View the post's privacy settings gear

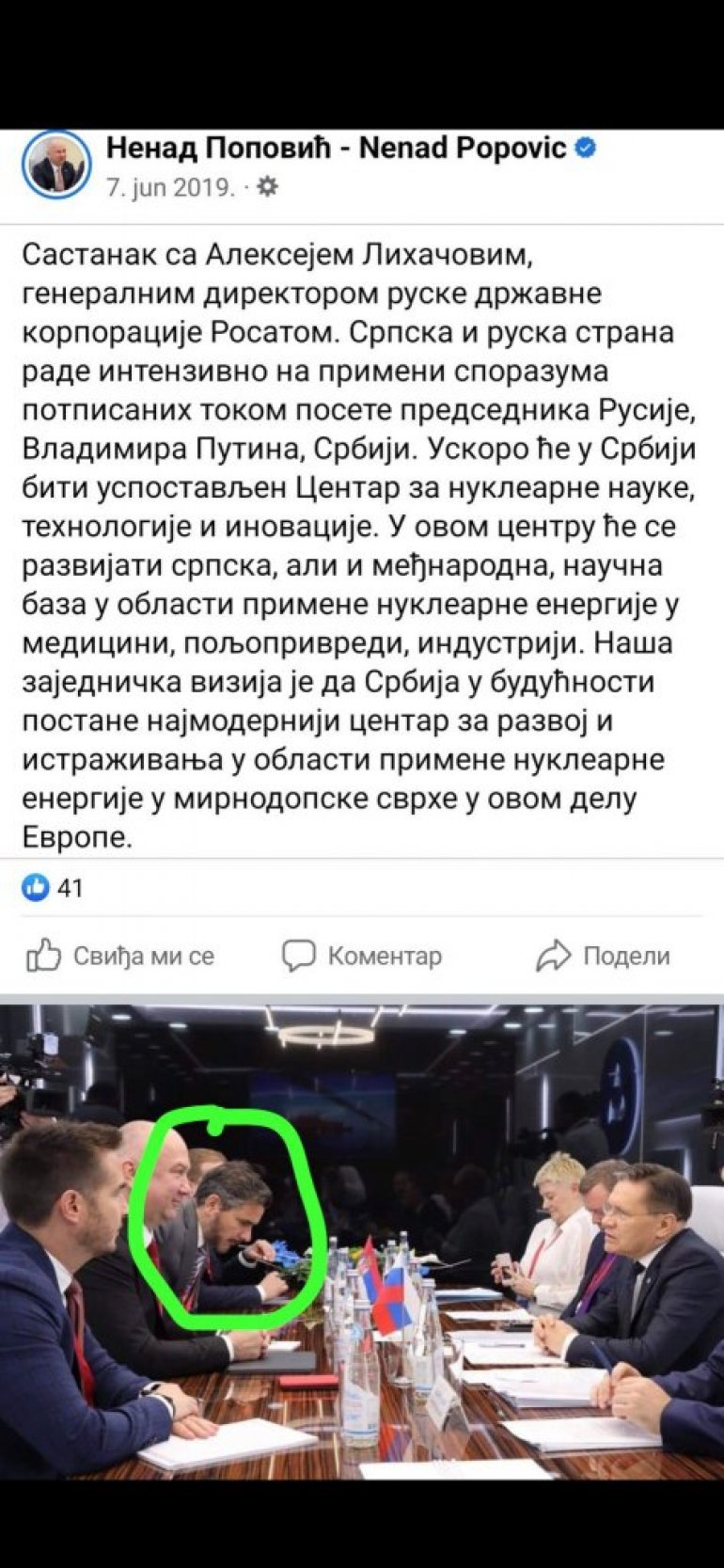tap(268, 186)
